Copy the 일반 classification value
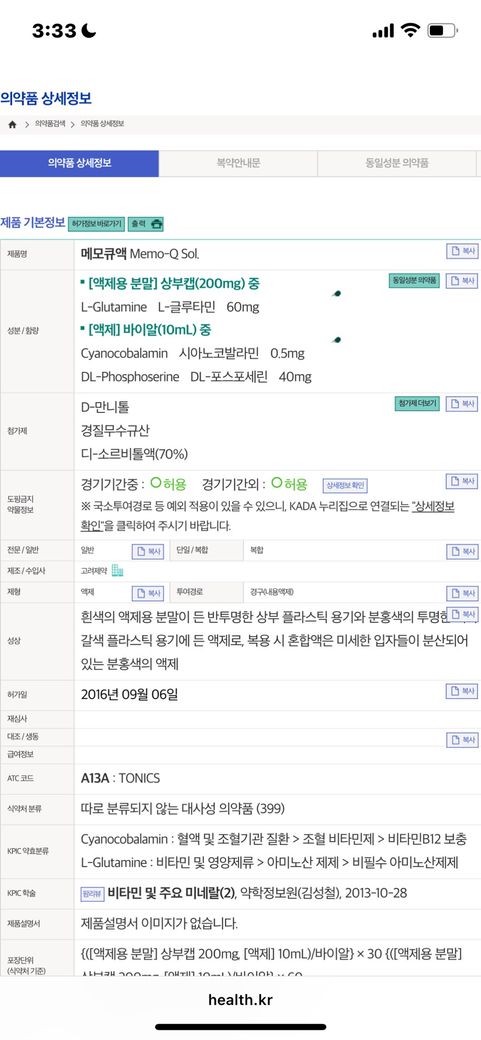 point(148,551)
